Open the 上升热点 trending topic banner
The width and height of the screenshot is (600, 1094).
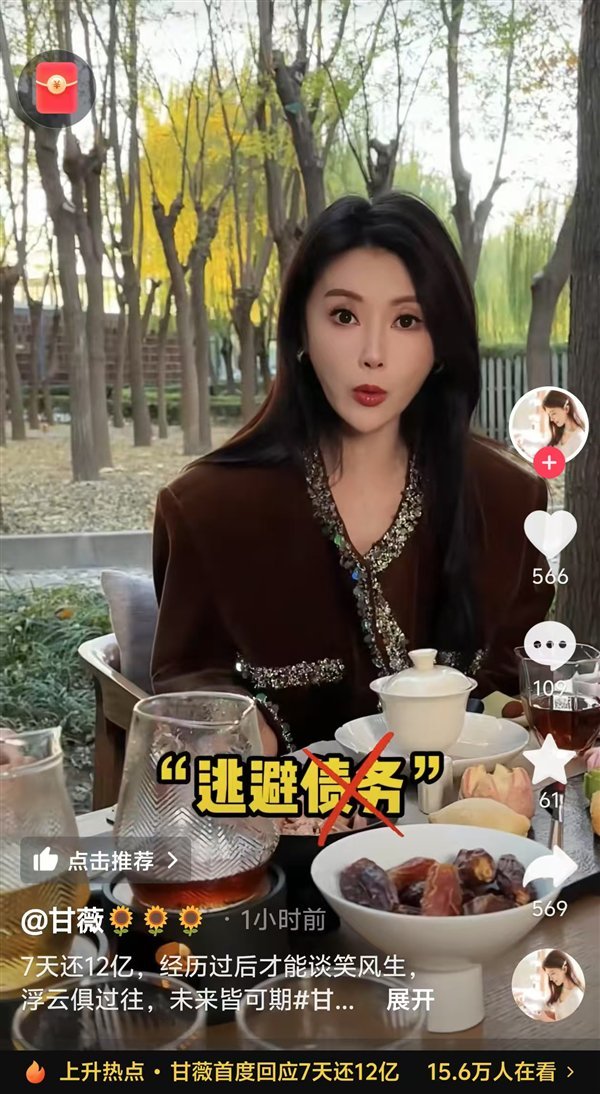click(x=300, y=1072)
